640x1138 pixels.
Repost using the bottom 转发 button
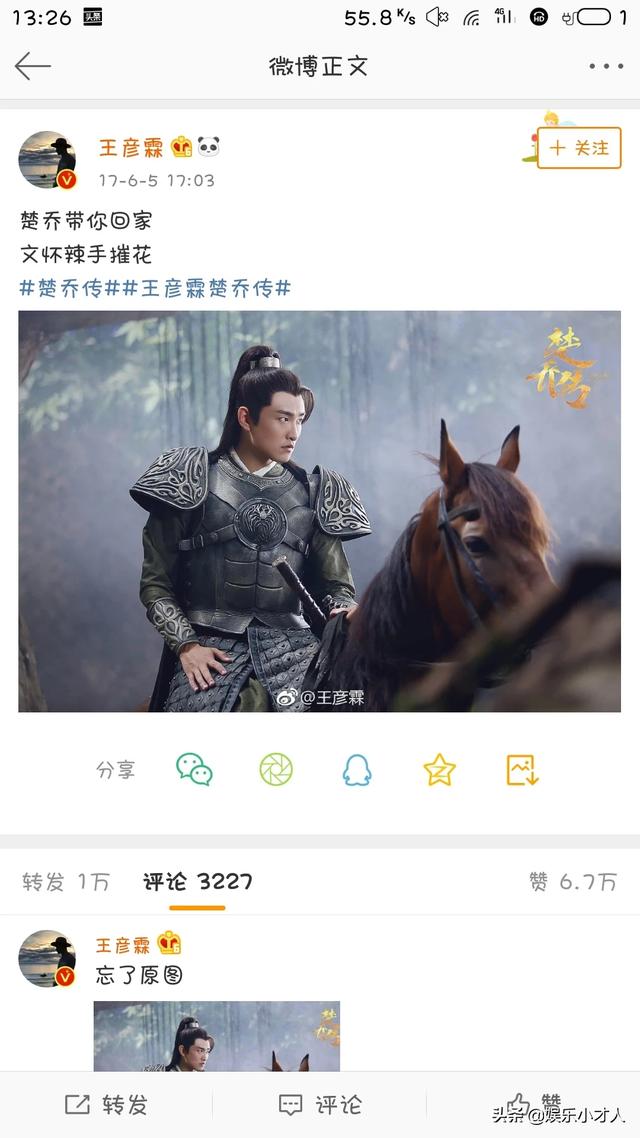[106, 1104]
